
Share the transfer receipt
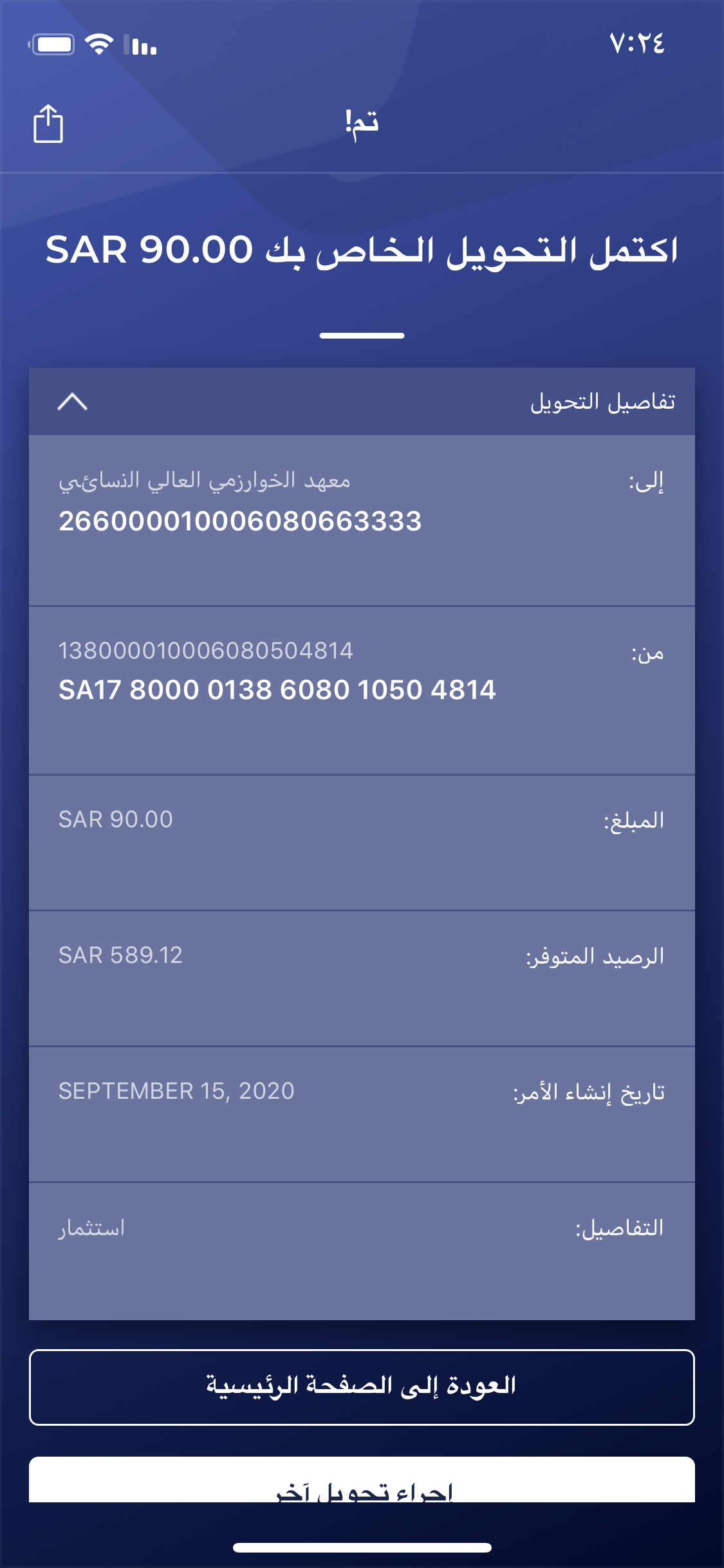pyautogui.click(x=48, y=123)
